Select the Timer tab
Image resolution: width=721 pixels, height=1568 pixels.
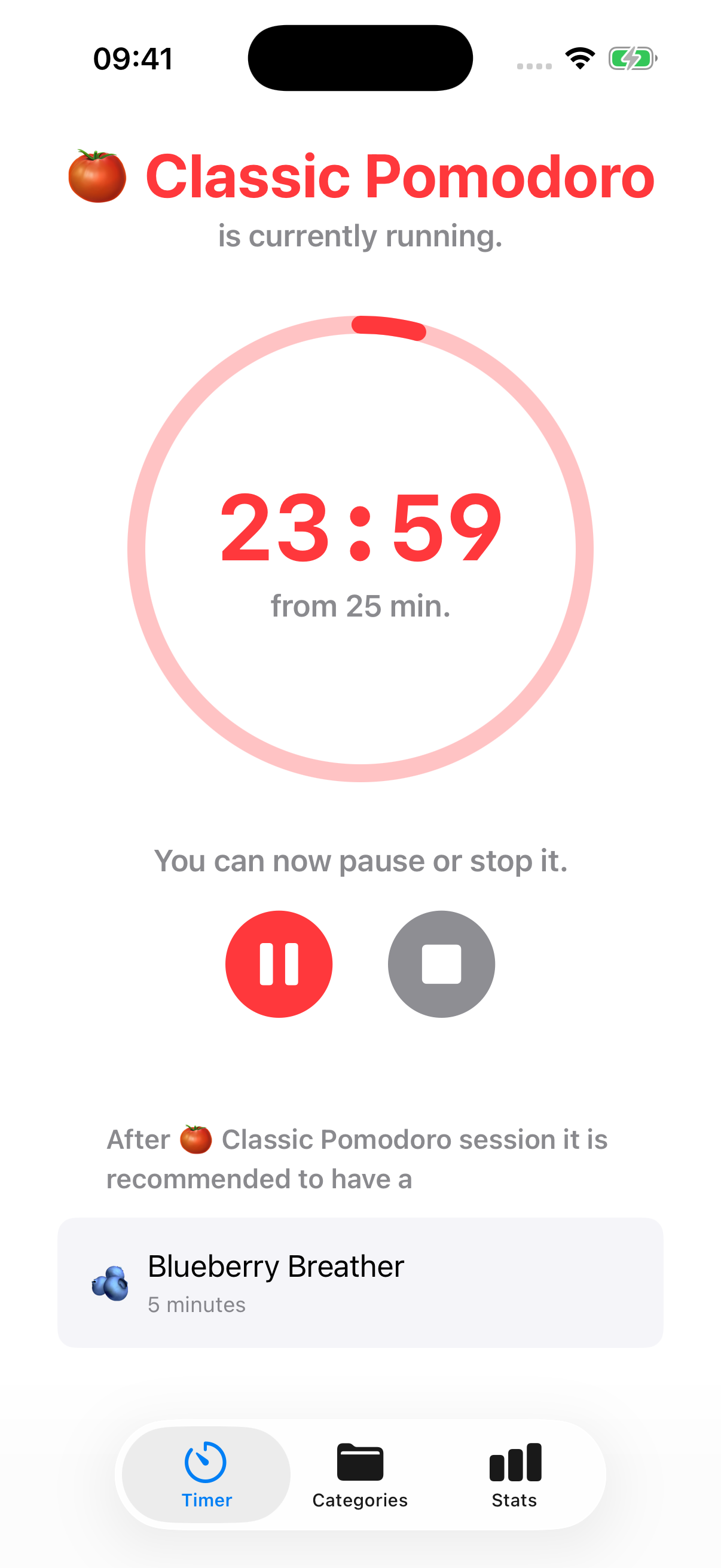(206, 1474)
